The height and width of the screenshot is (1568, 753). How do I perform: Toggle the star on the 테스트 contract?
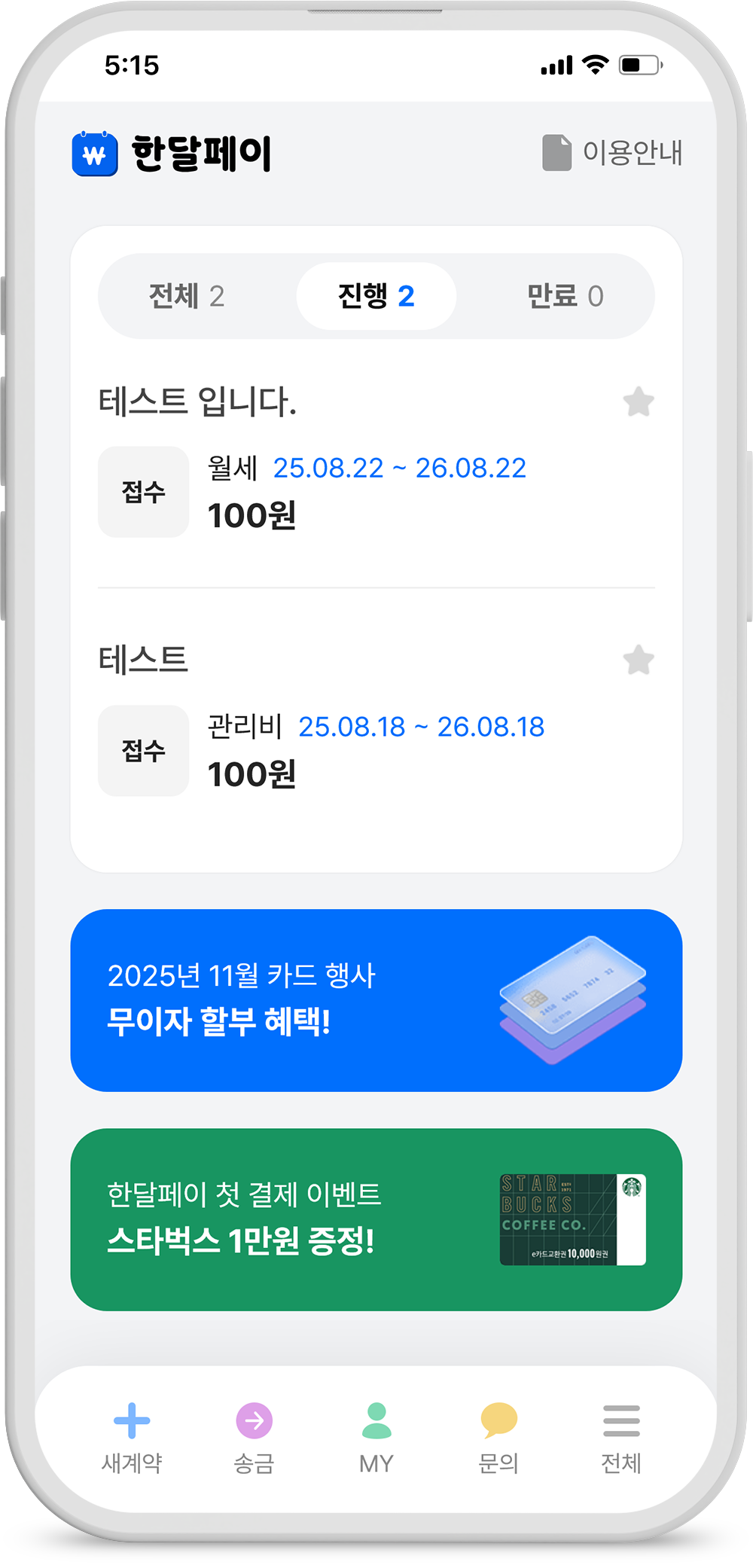(x=637, y=661)
